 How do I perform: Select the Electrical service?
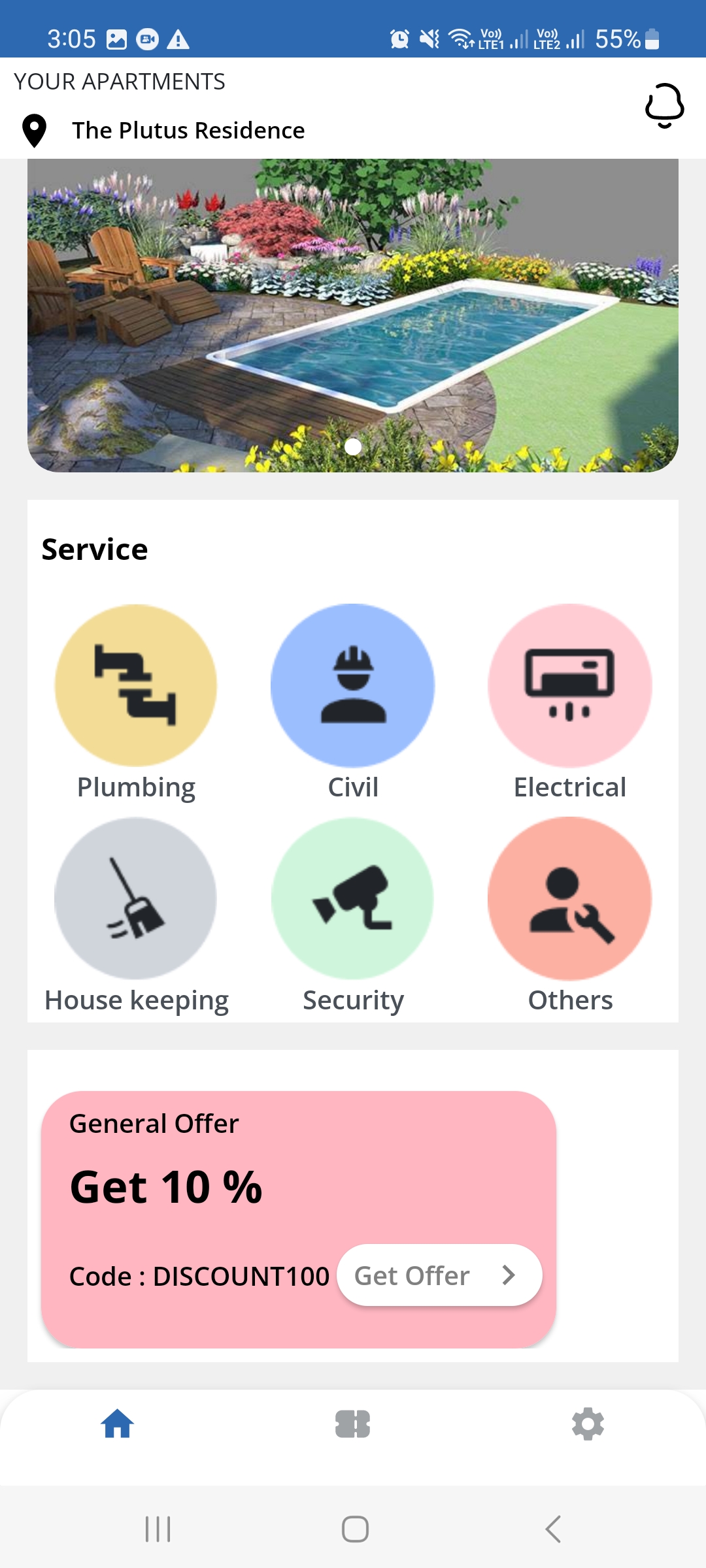pyautogui.click(x=570, y=686)
